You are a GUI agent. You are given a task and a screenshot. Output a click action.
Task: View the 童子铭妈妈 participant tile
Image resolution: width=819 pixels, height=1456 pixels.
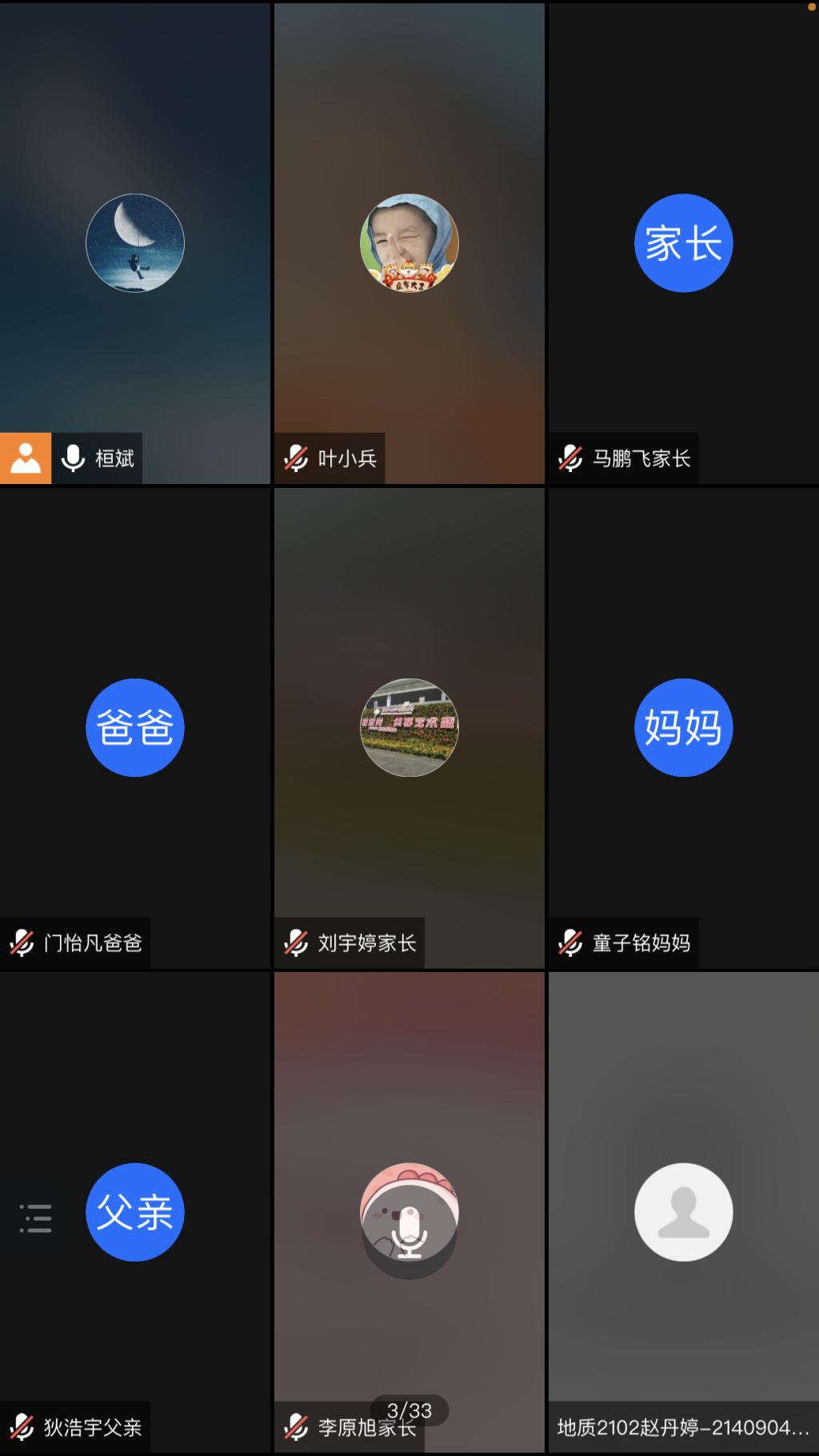click(683, 727)
